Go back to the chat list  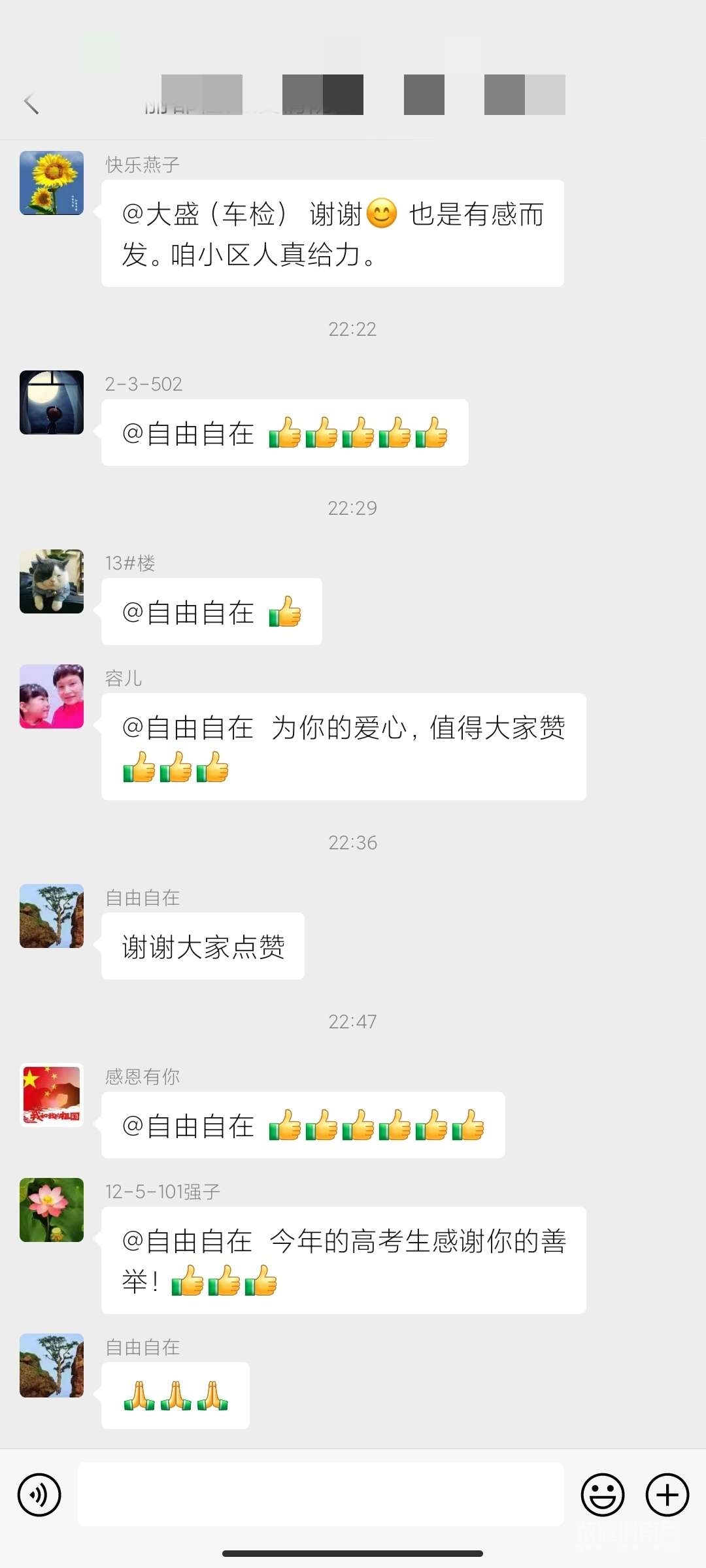click(x=31, y=103)
